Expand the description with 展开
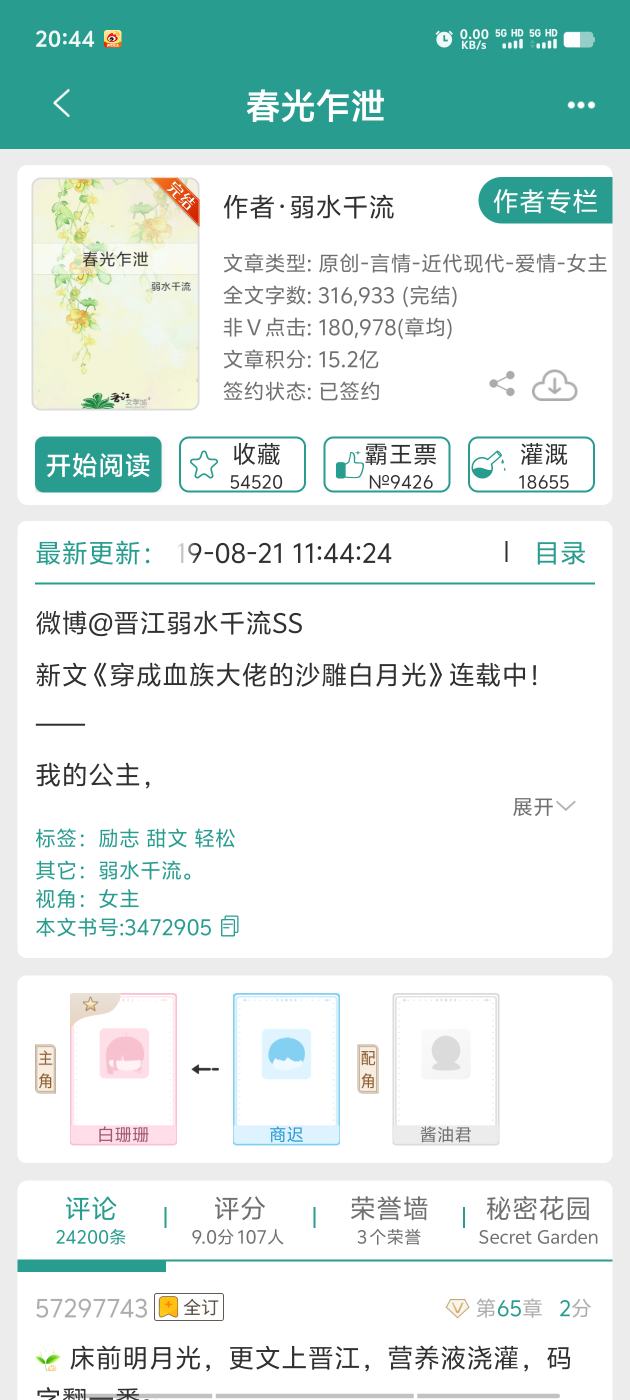This screenshot has height=1400, width=630. point(543,807)
